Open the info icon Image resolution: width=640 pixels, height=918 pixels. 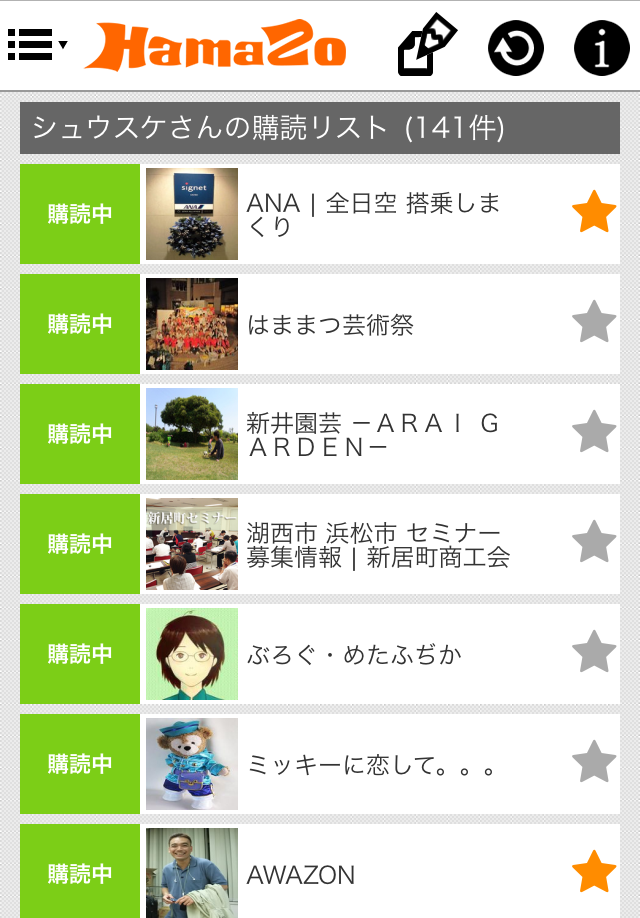601,48
